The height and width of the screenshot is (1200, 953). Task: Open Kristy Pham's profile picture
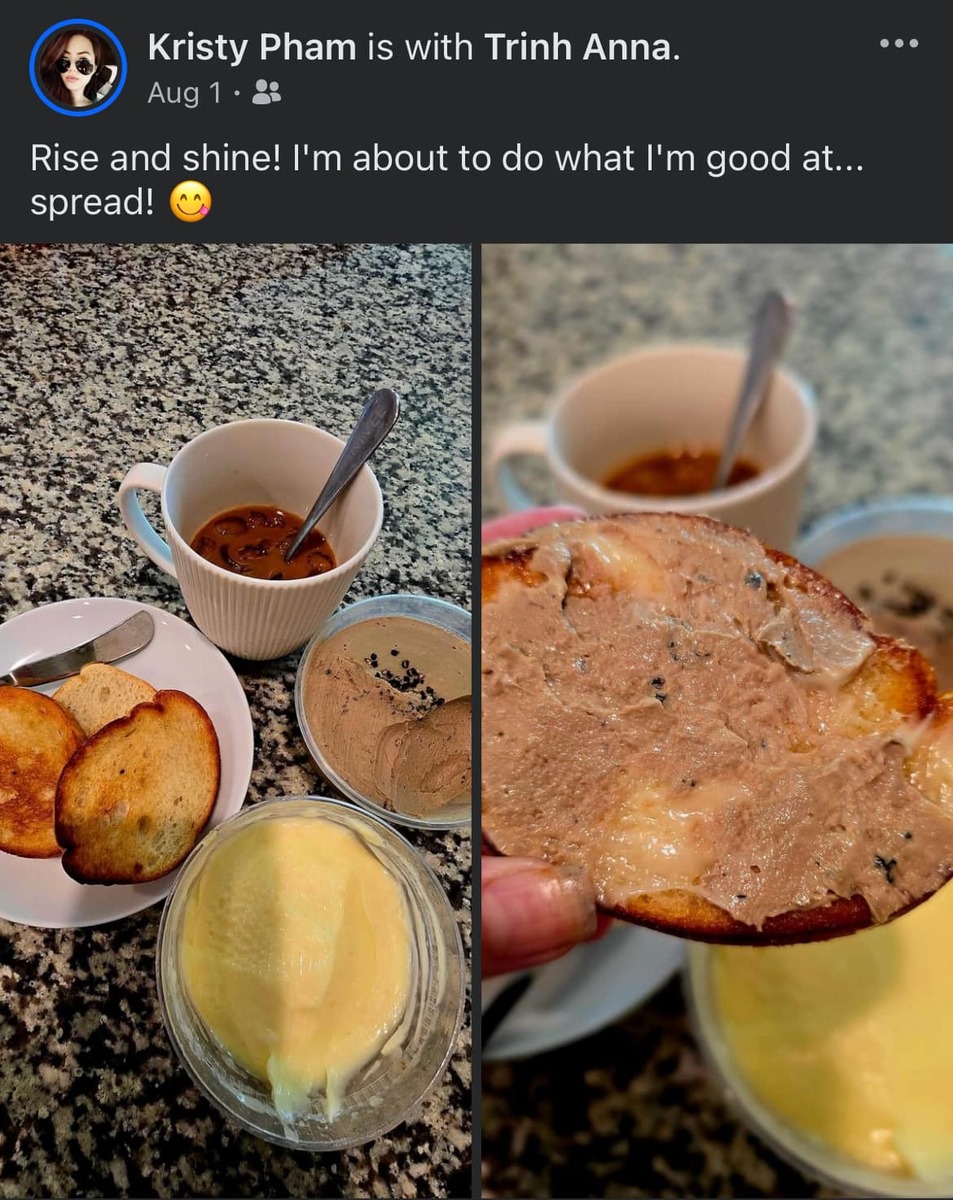(x=78, y=67)
